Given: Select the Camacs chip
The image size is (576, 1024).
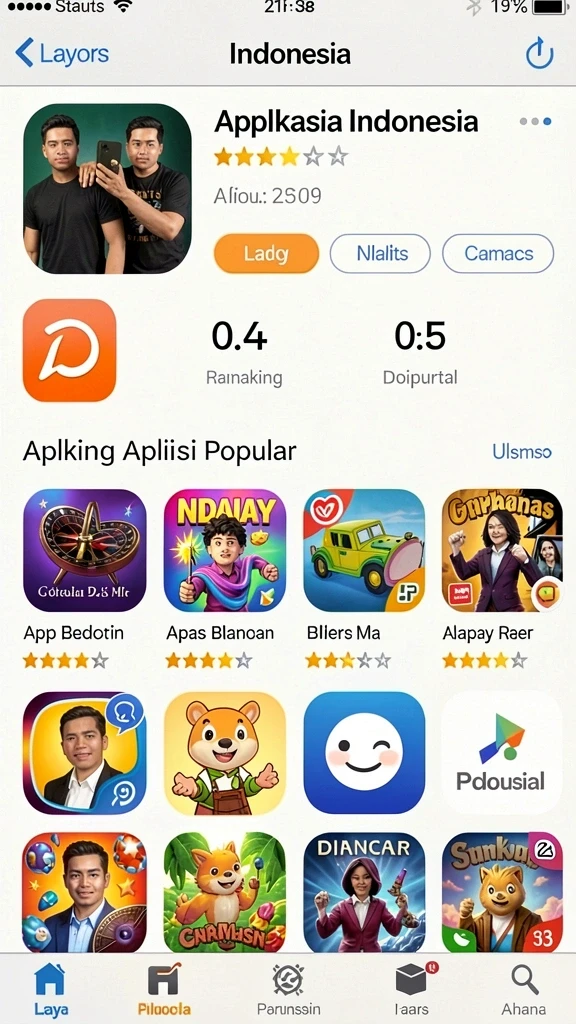Looking at the screenshot, I should (x=498, y=253).
